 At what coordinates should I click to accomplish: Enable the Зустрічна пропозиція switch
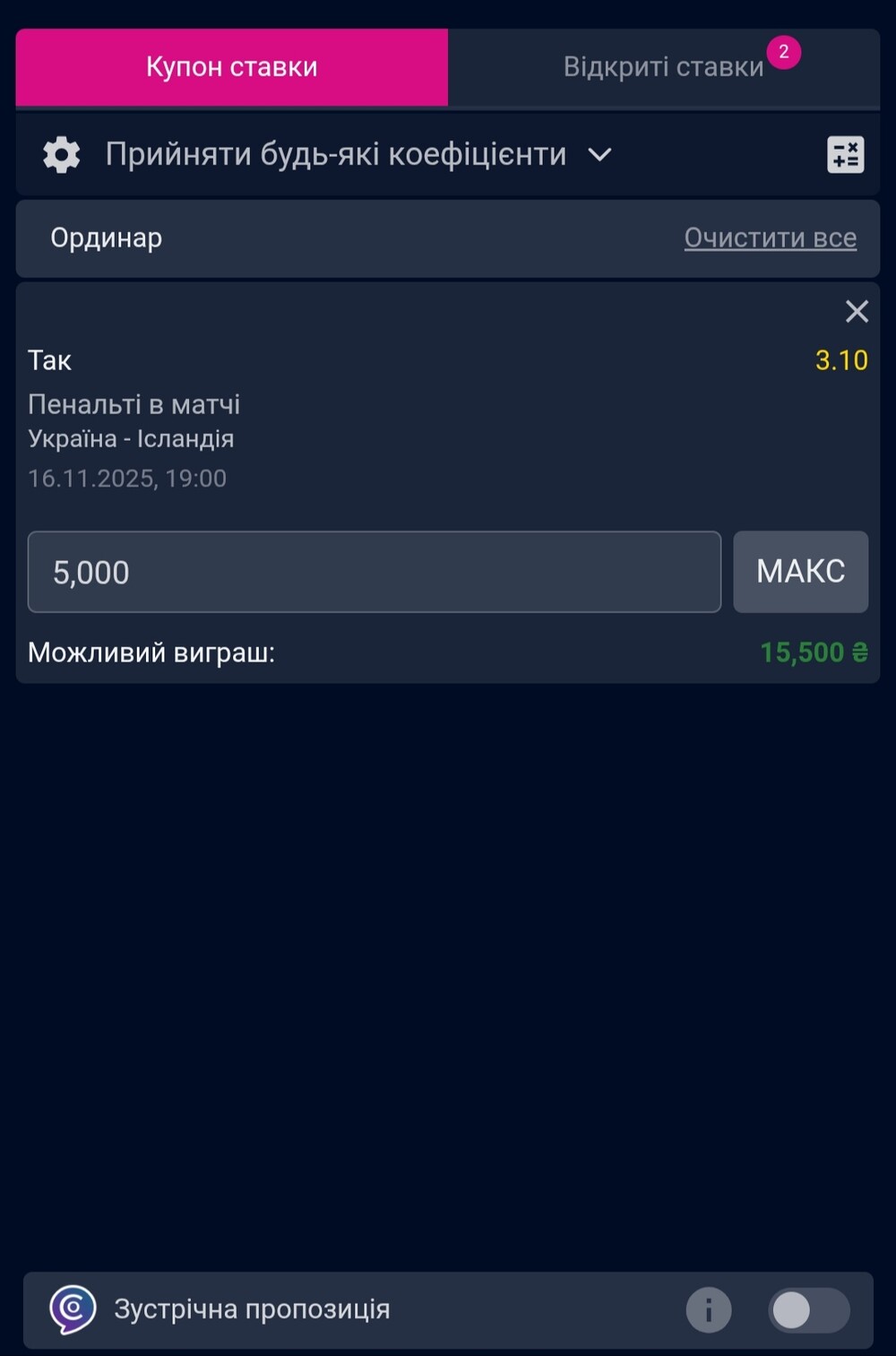click(808, 1310)
